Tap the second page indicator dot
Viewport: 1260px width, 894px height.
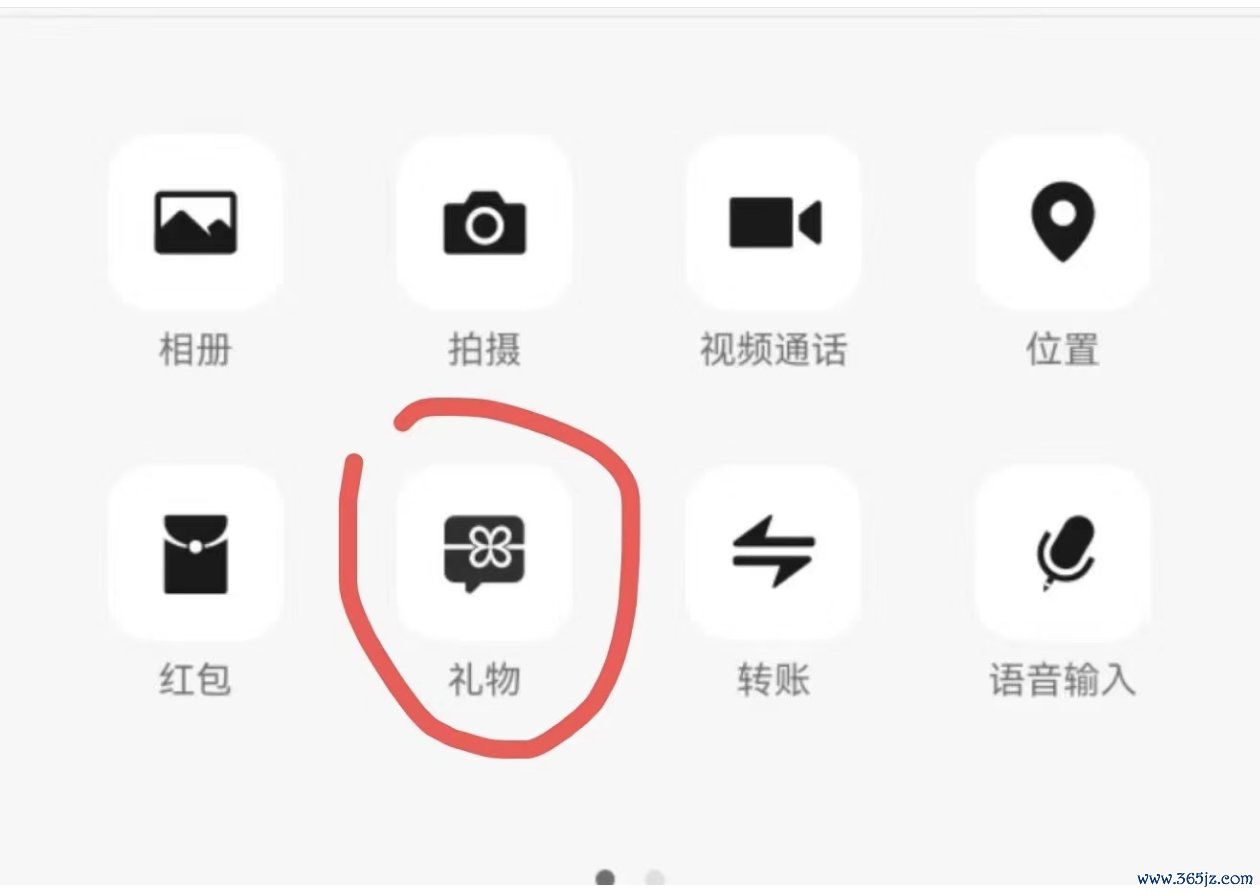[x=654, y=878]
